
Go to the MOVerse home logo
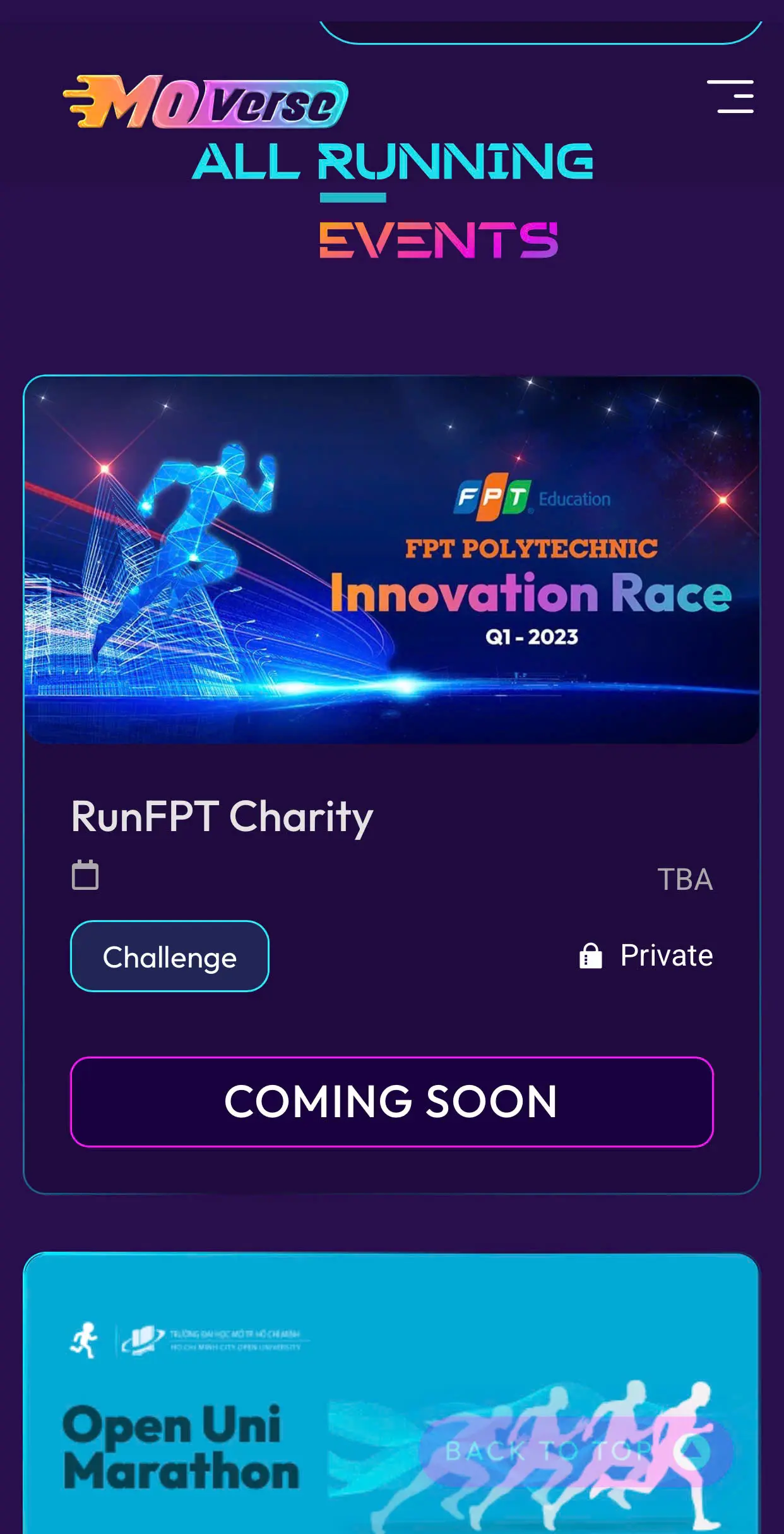point(206,102)
